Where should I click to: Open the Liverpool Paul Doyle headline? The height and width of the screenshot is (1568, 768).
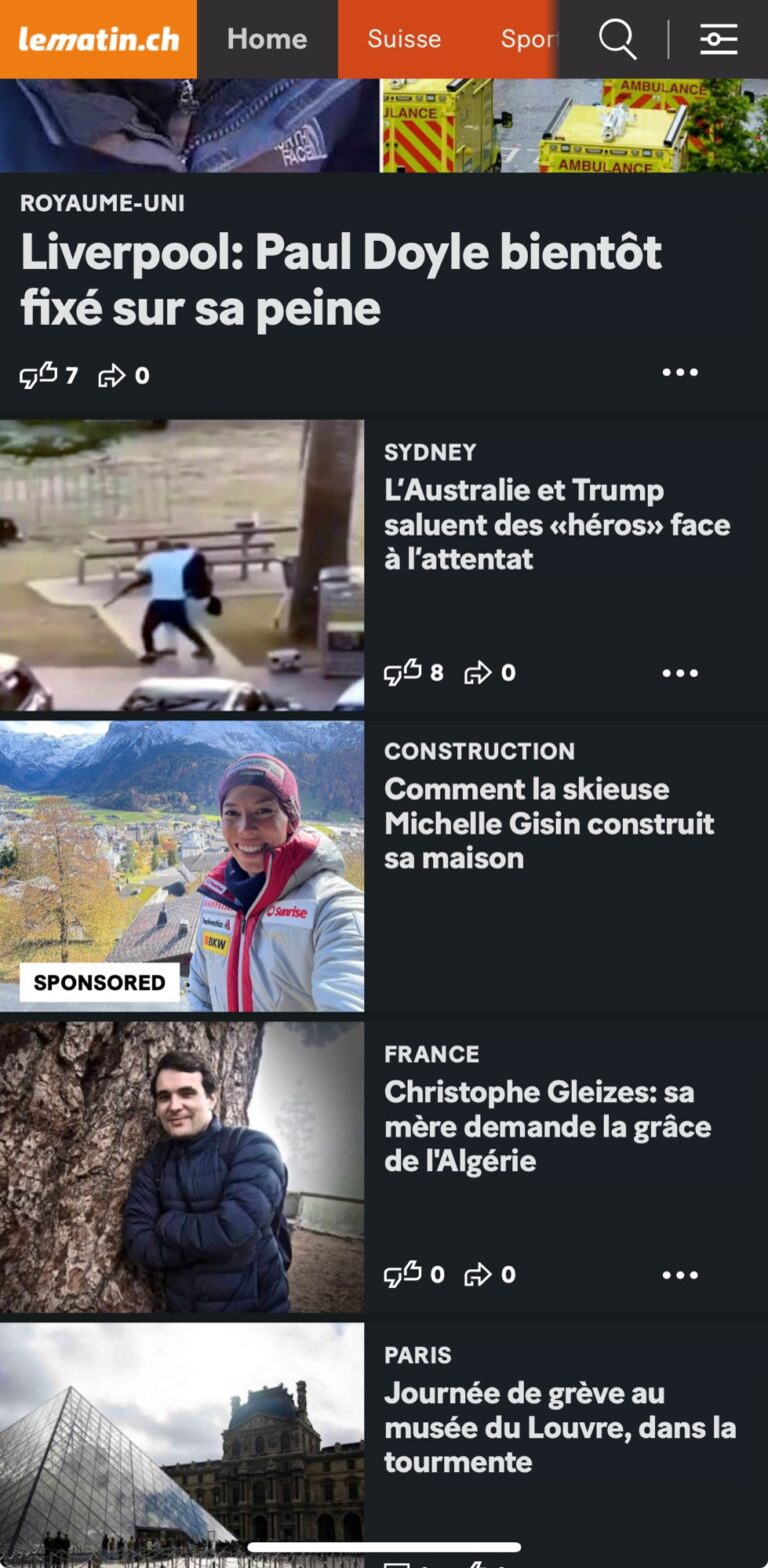[340, 280]
